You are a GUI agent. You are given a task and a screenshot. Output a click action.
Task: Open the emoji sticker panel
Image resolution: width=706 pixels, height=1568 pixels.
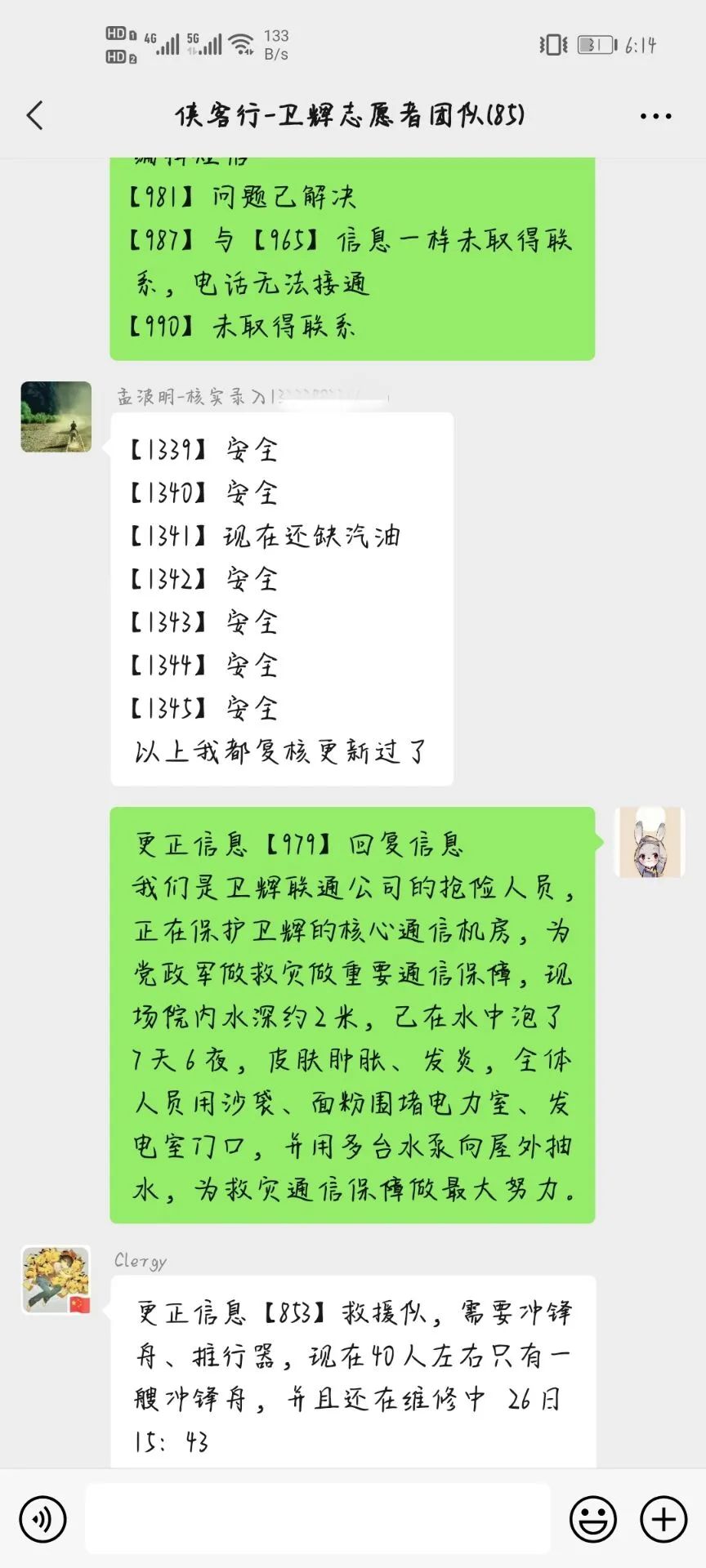pyautogui.click(x=593, y=1519)
